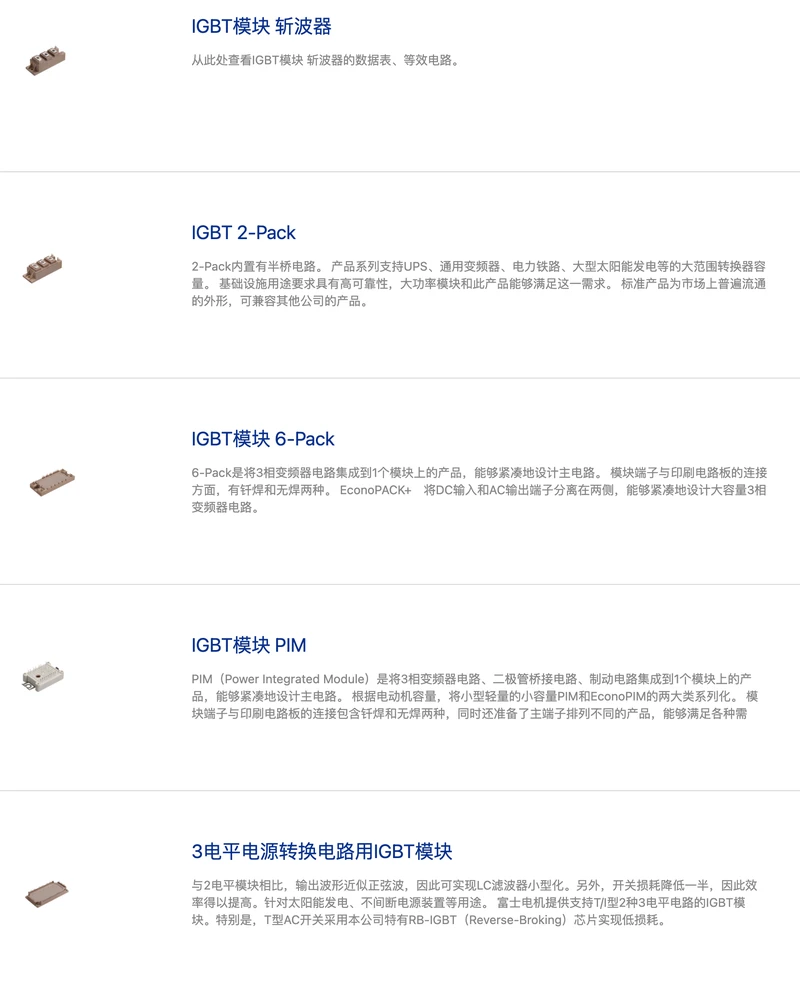The height and width of the screenshot is (991, 800).
Task: Open the IGBT模块 斩波器 category
Action: coord(261,27)
